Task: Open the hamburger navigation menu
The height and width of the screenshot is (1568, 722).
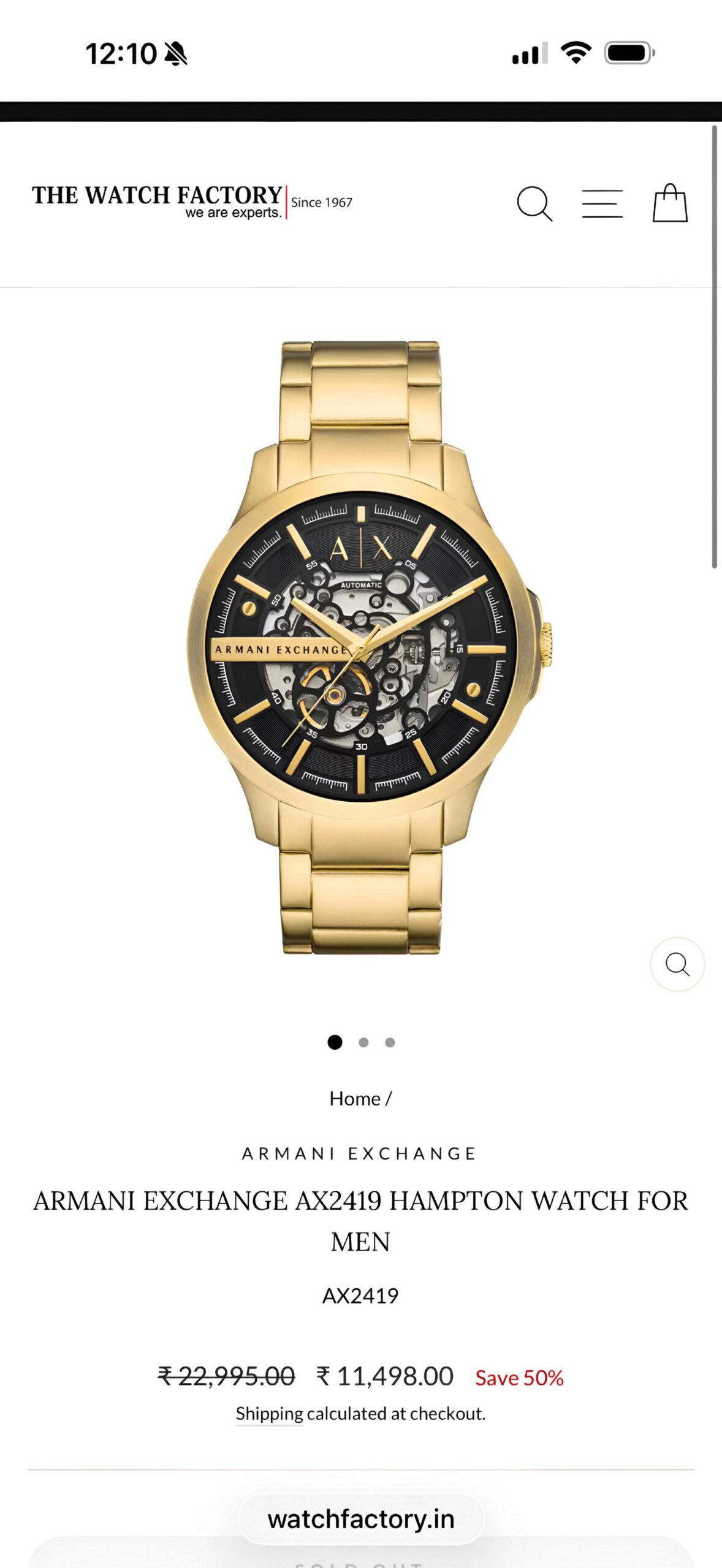Action: click(x=602, y=204)
